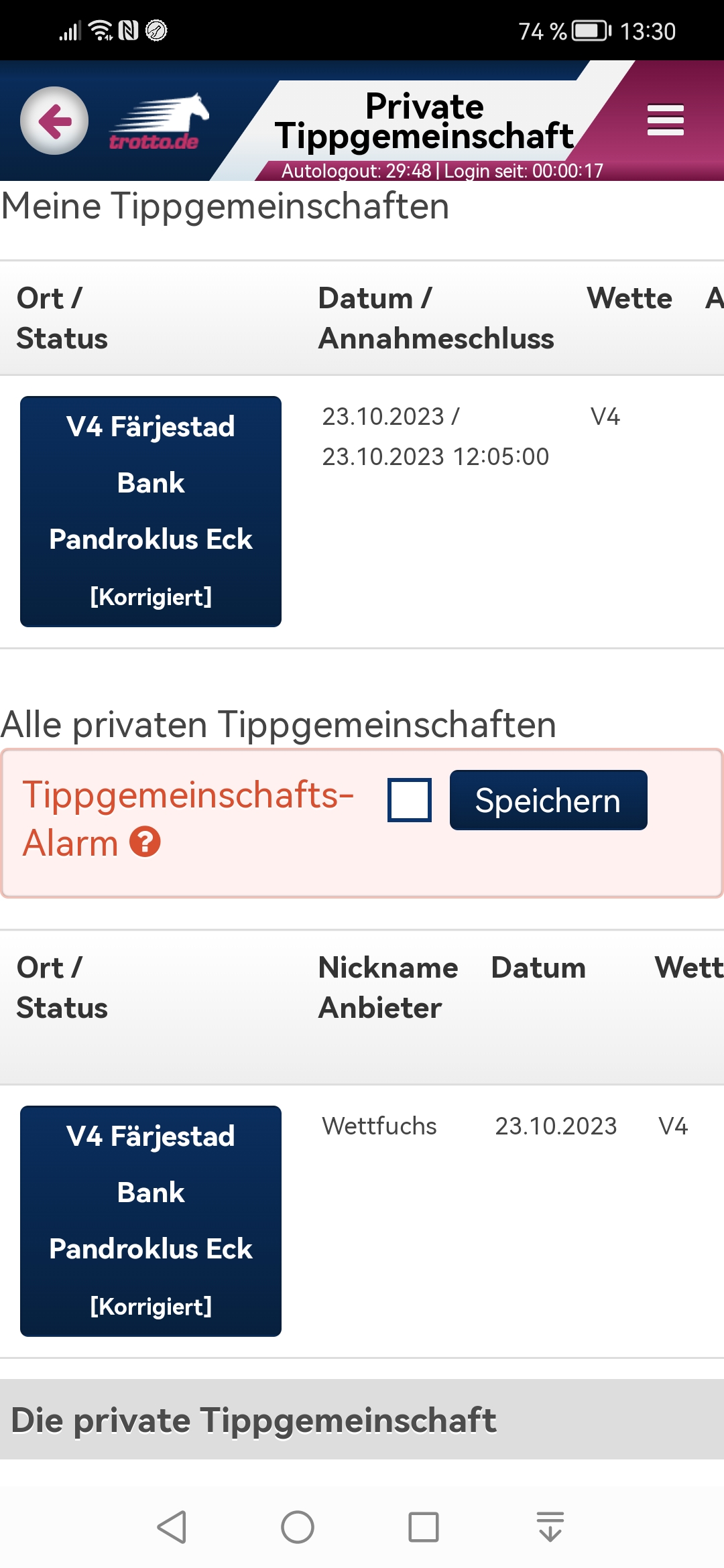Tap the trotto.de logo to go home
The width and height of the screenshot is (724, 1568).
coord(158,122)
